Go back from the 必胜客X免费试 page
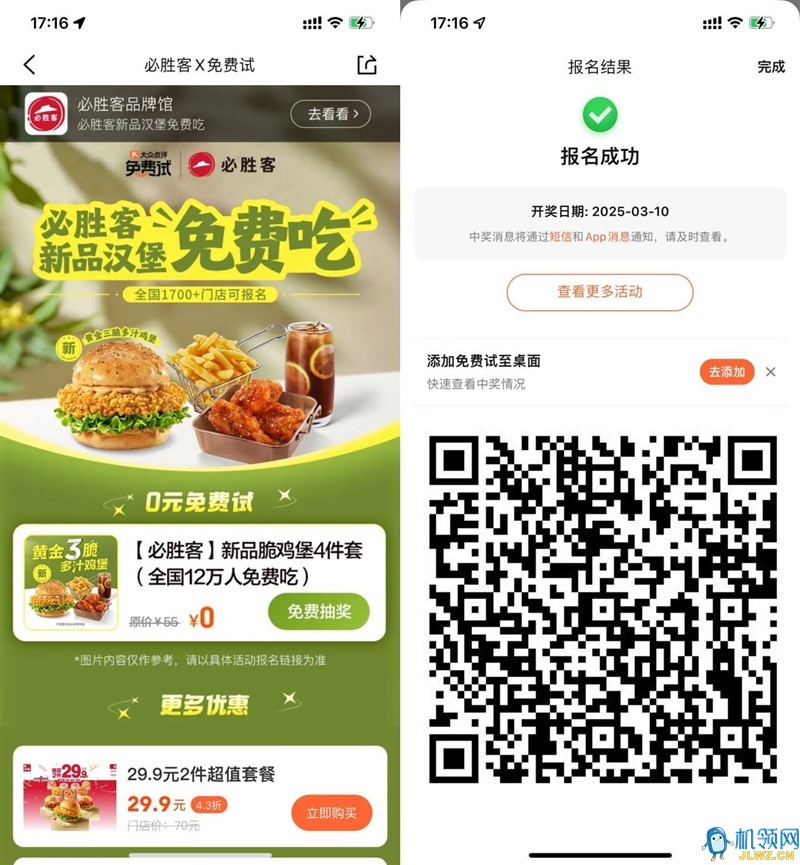Image resolution: width=800 pixels, height=865 pixels. [29, 65]
